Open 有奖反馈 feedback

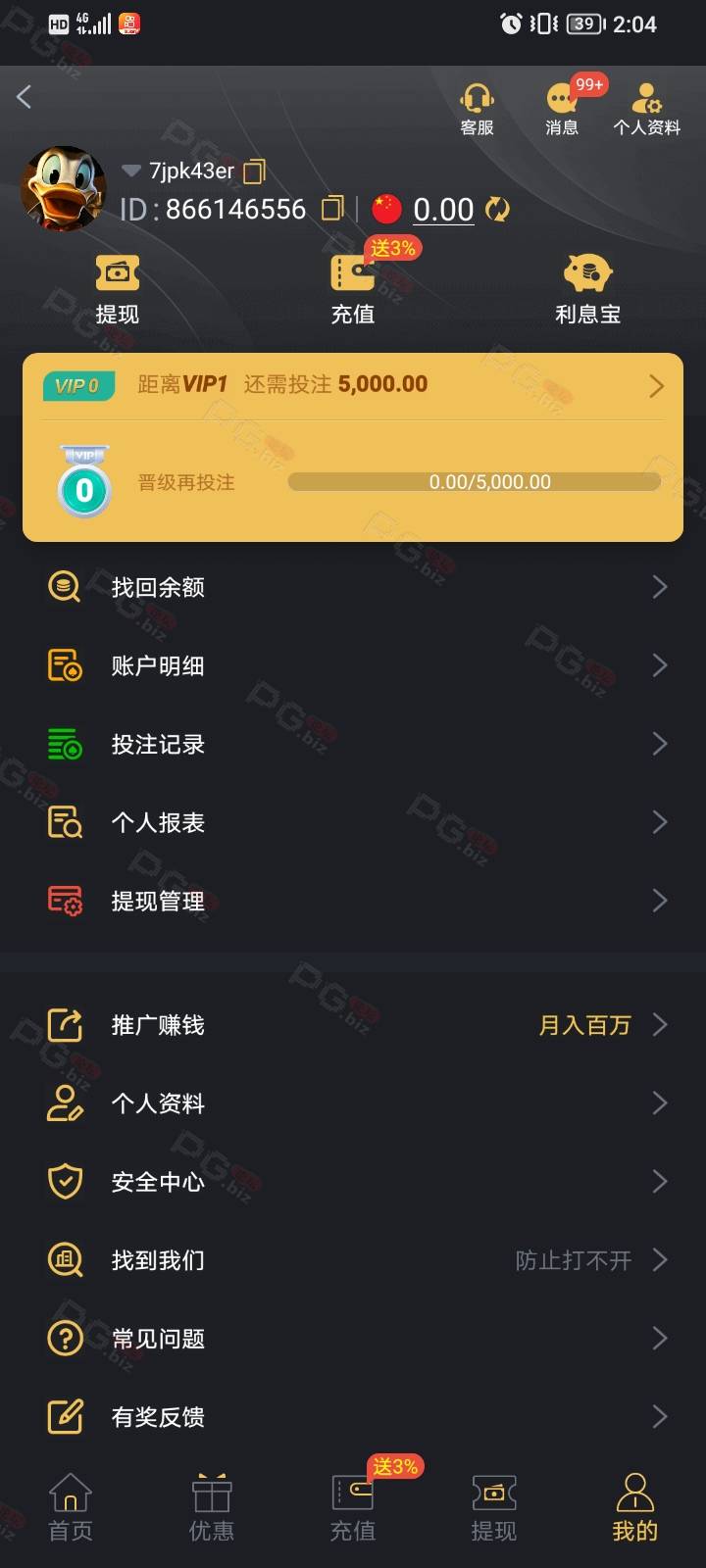coord(353,1417)
